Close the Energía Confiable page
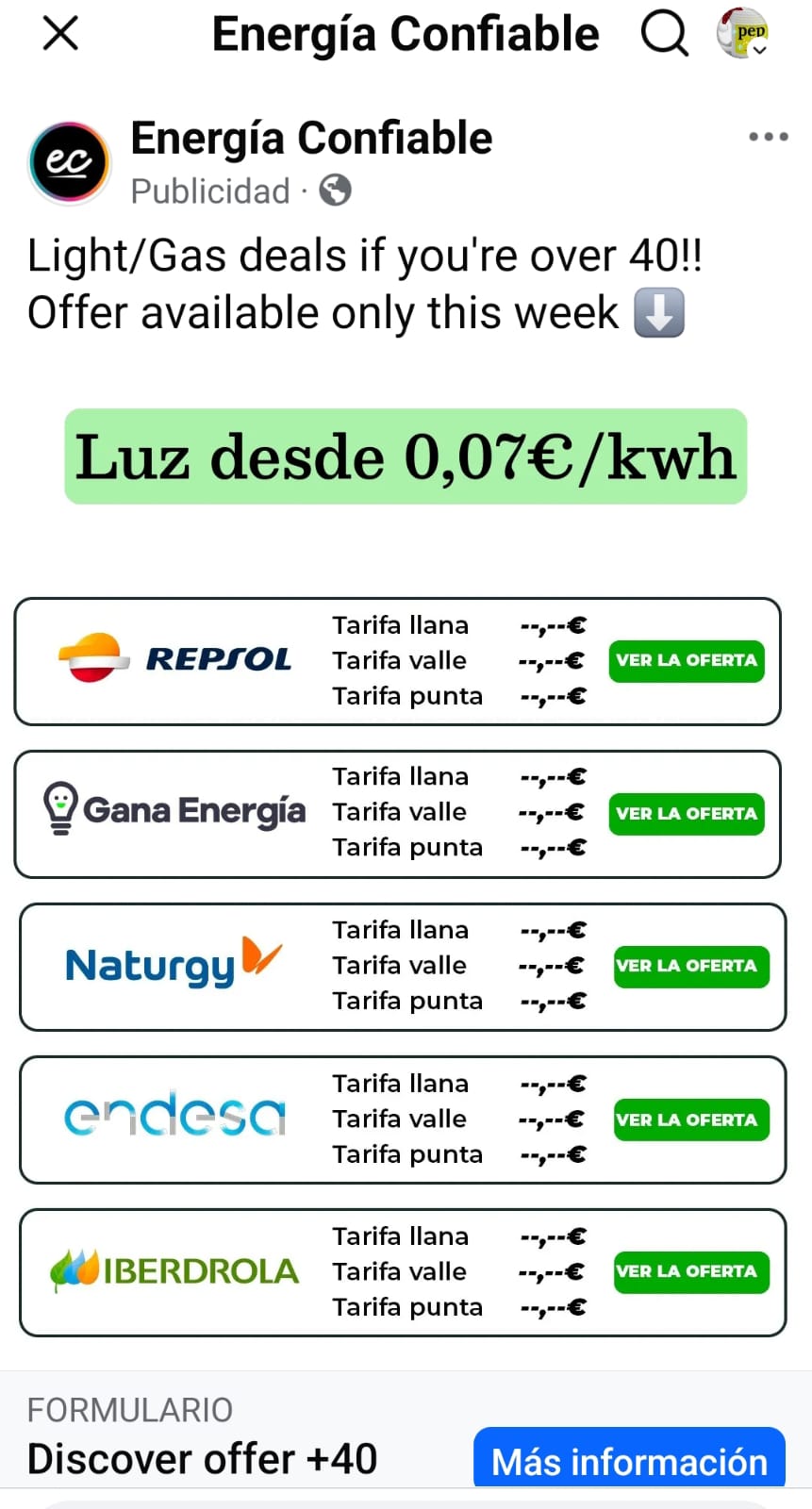Viewport: 812px width, 1509px height. tap(60, 34)
